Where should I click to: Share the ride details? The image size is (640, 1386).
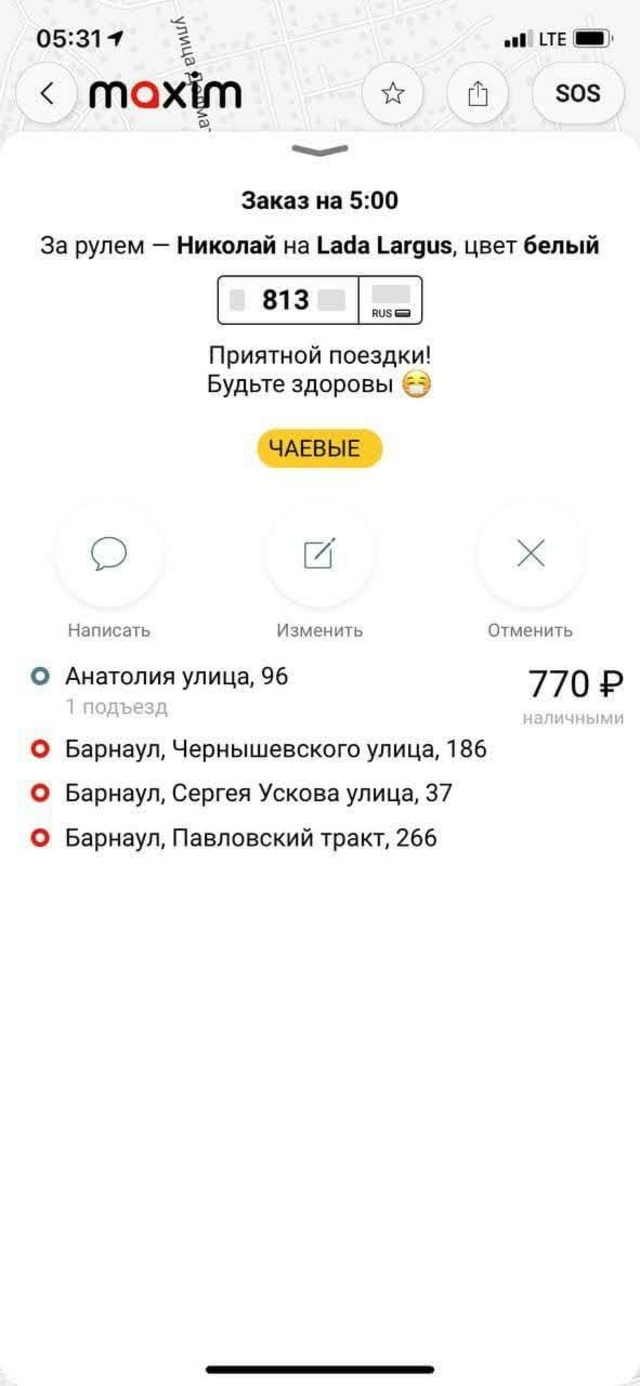tap(478, 93)
